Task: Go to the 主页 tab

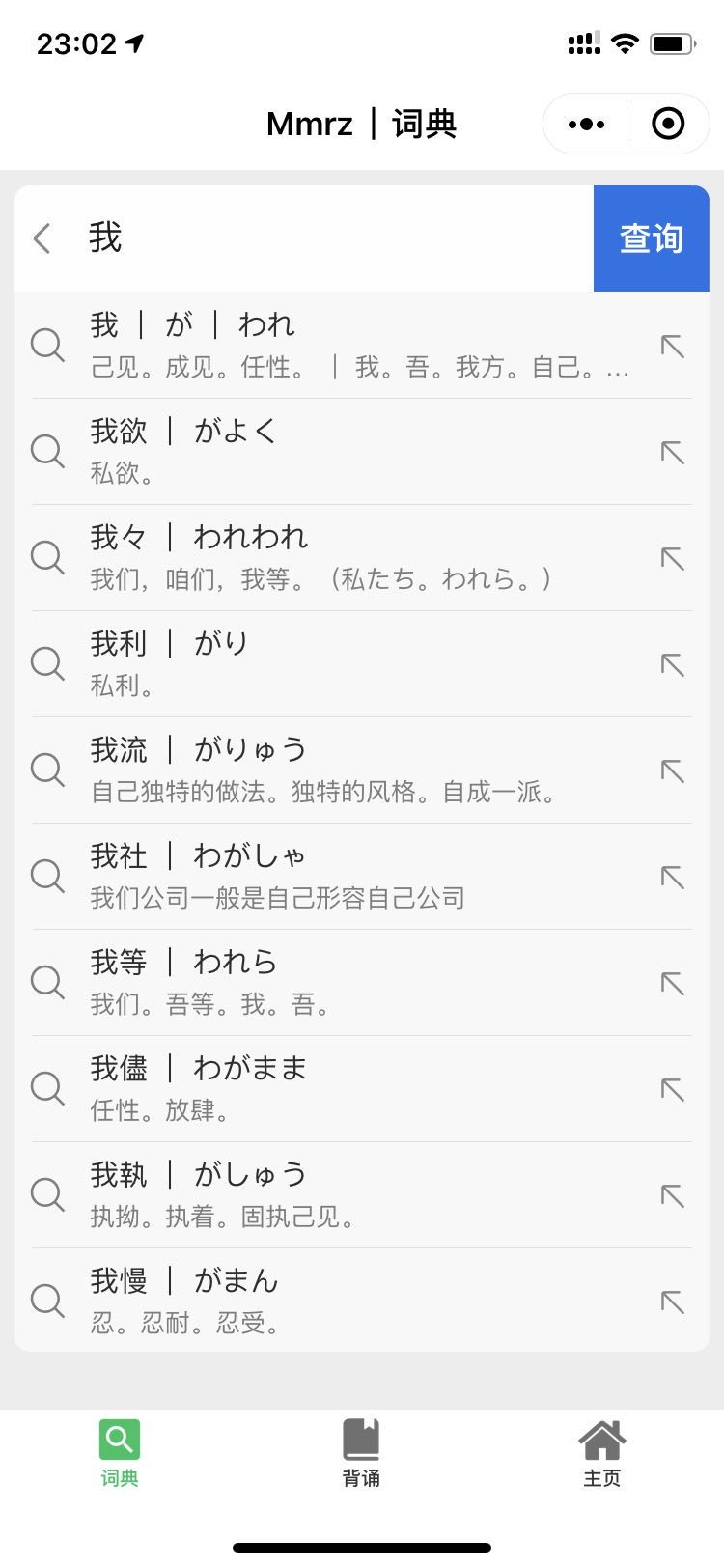Action: (x=601, y=1452)
